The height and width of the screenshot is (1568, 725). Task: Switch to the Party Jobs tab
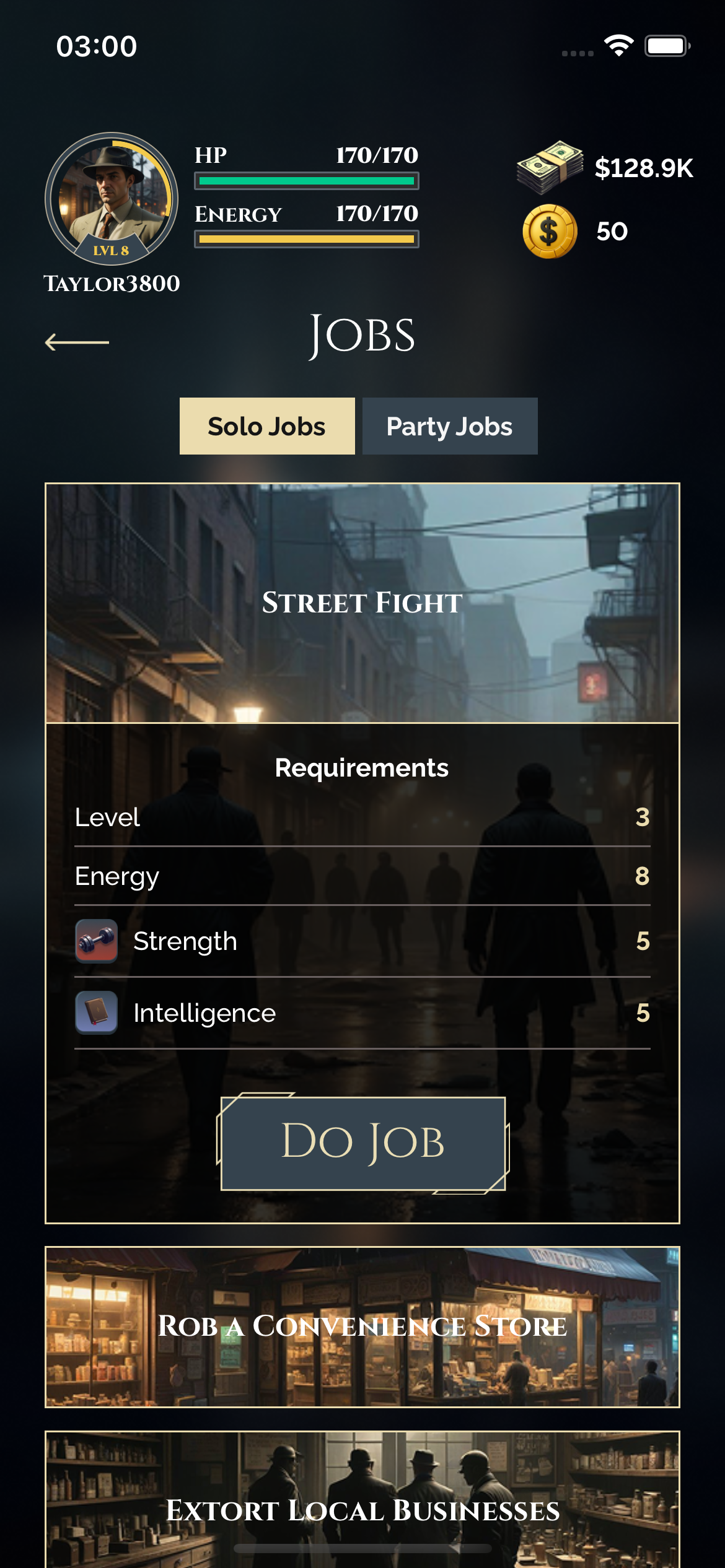pyautogui.click(x=450, y=426)
